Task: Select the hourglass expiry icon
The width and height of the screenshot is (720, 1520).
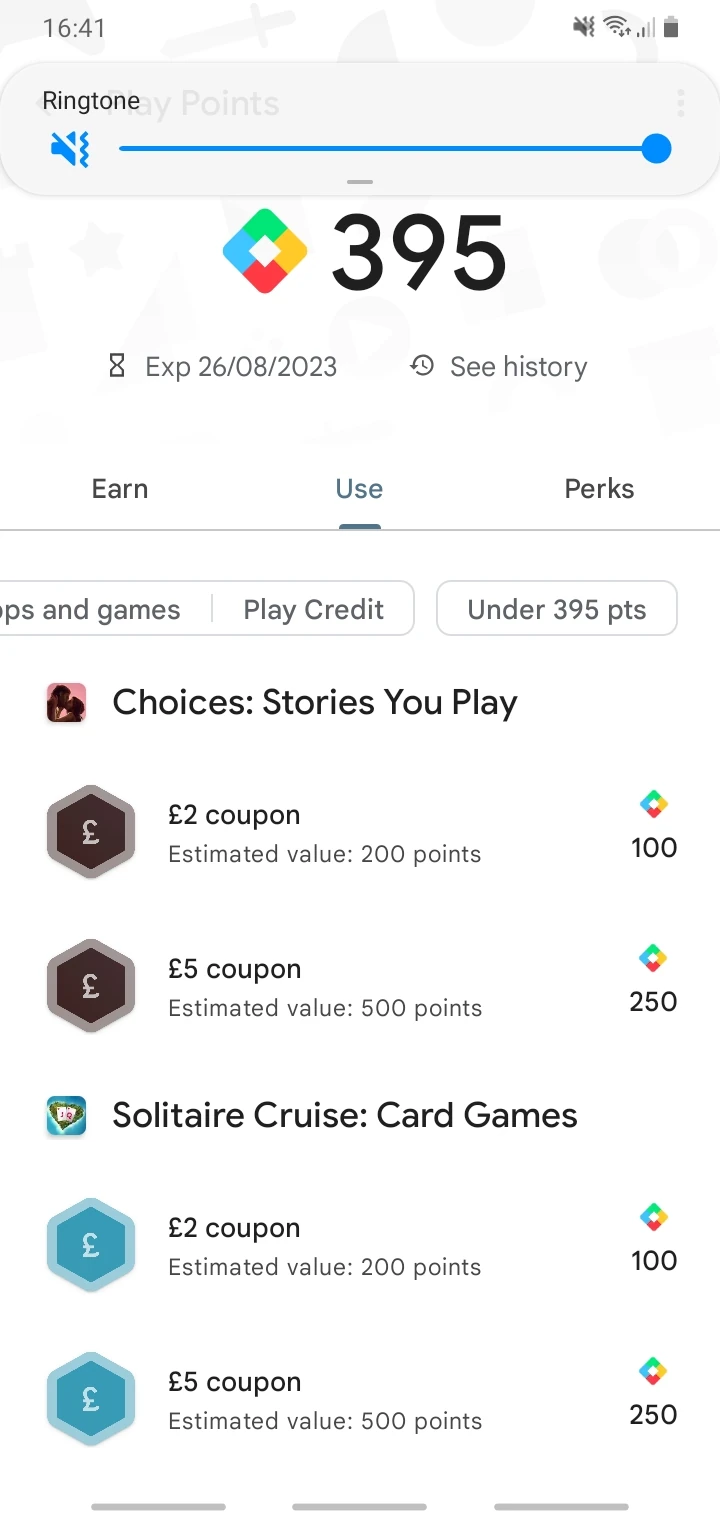Action: tap(116, 366)
